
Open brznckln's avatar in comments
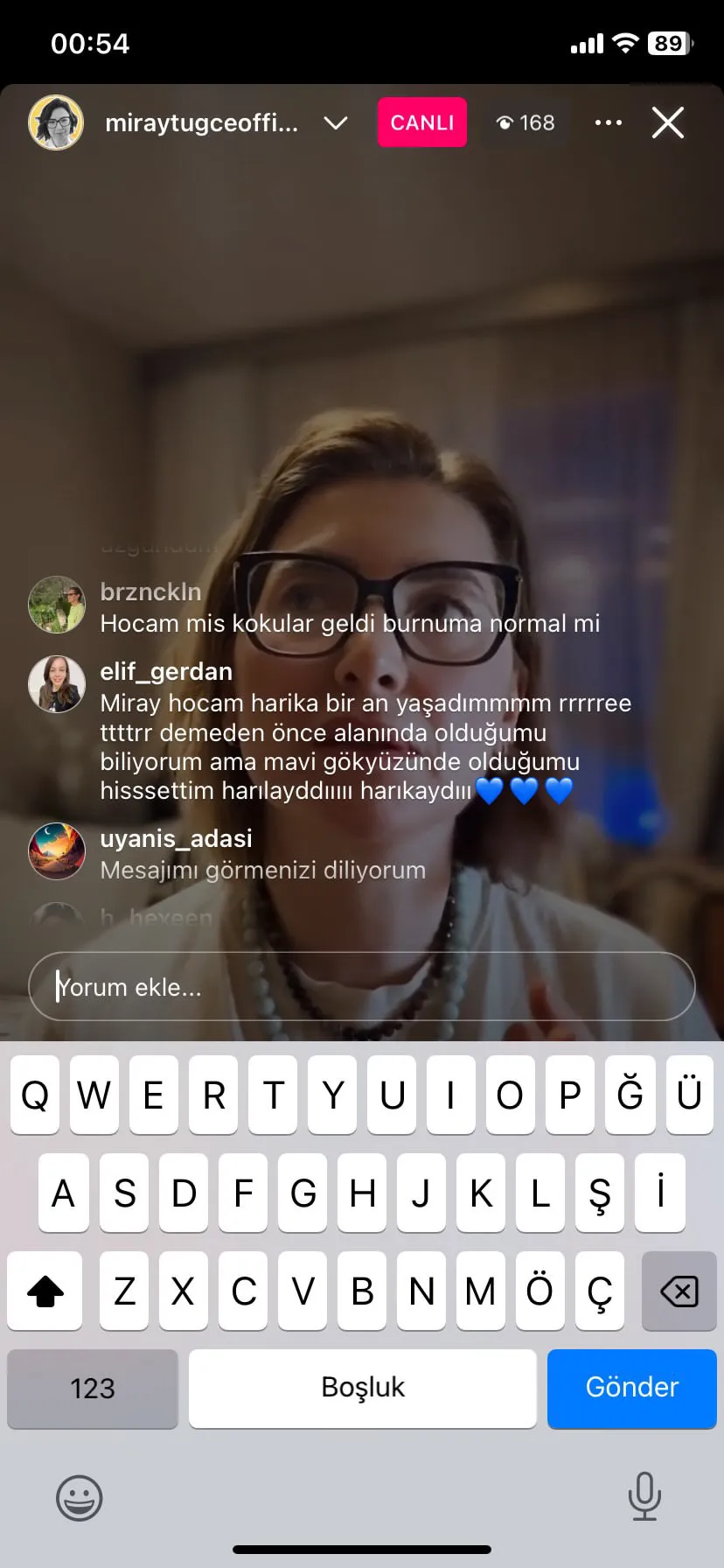[57, 605]
